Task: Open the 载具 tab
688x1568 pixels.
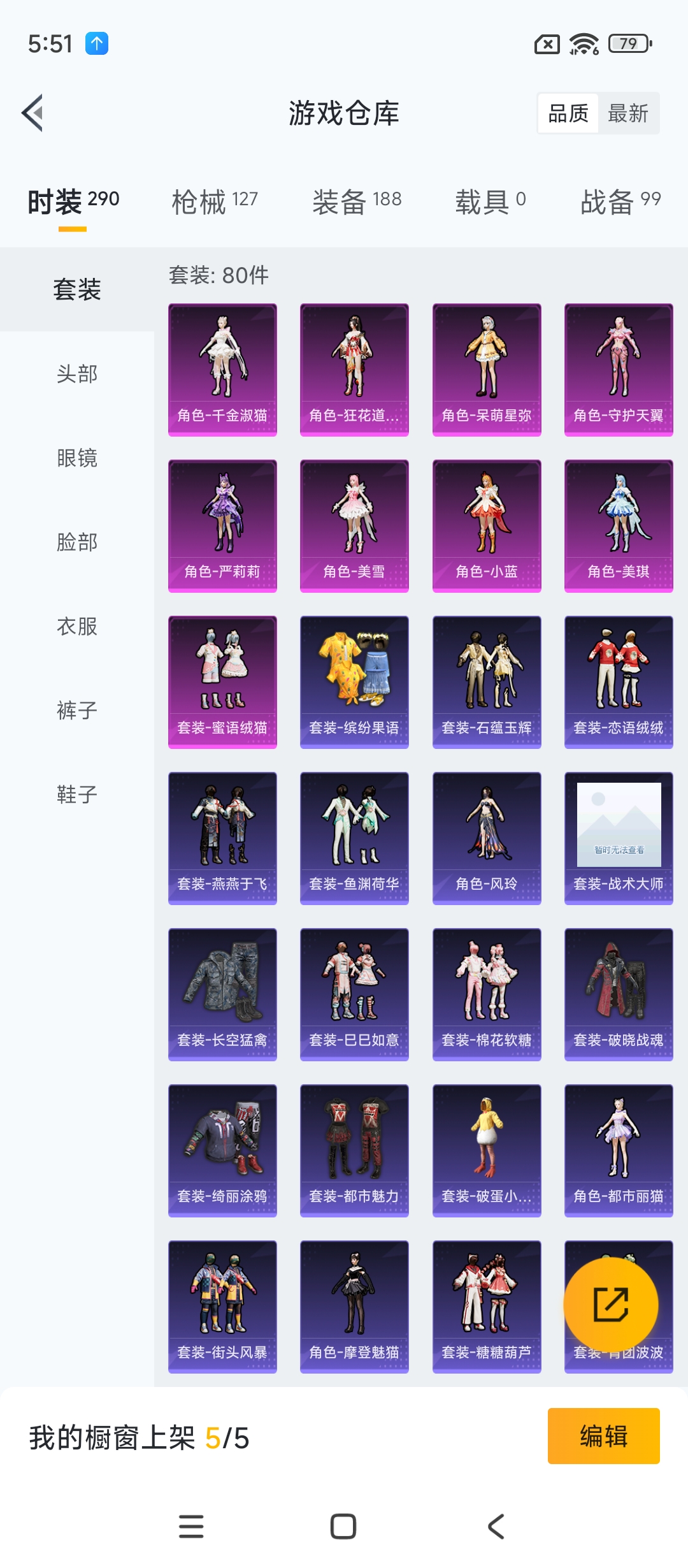Action: point(490,201)
